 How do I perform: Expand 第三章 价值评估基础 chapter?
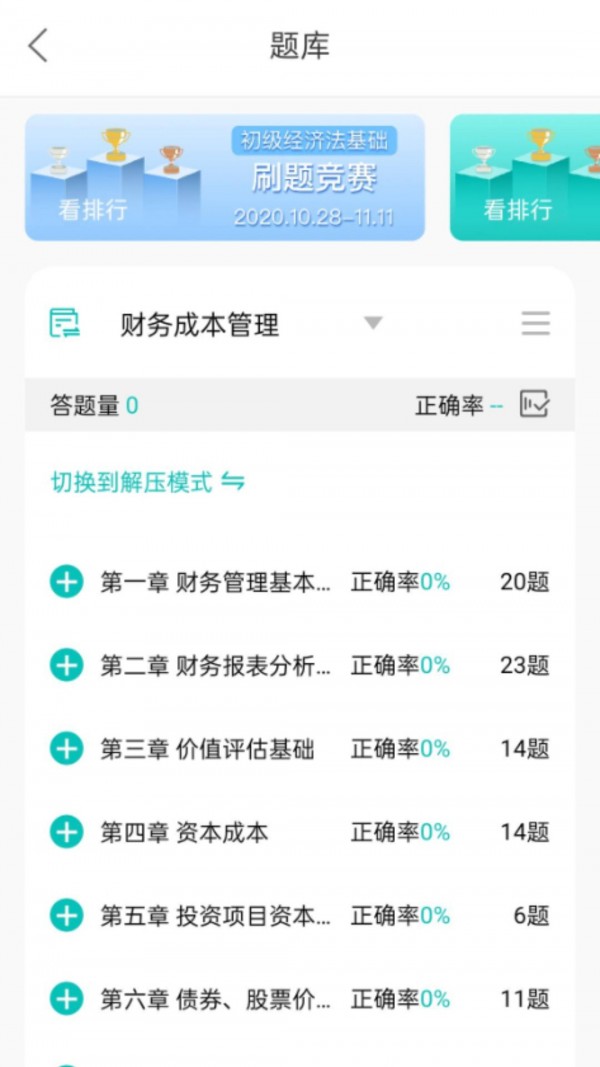click(x=67, y=749)
